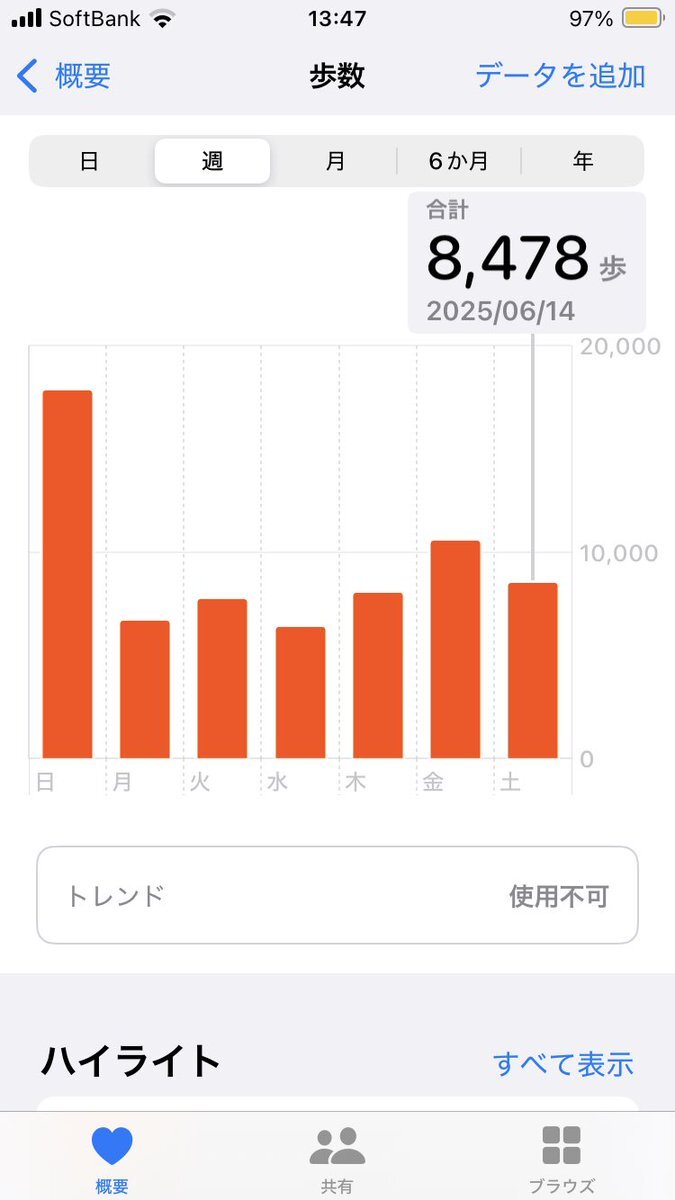675x1200 pixels.
Task: Tap データを追加 to add data
Action: click(560, 76)
